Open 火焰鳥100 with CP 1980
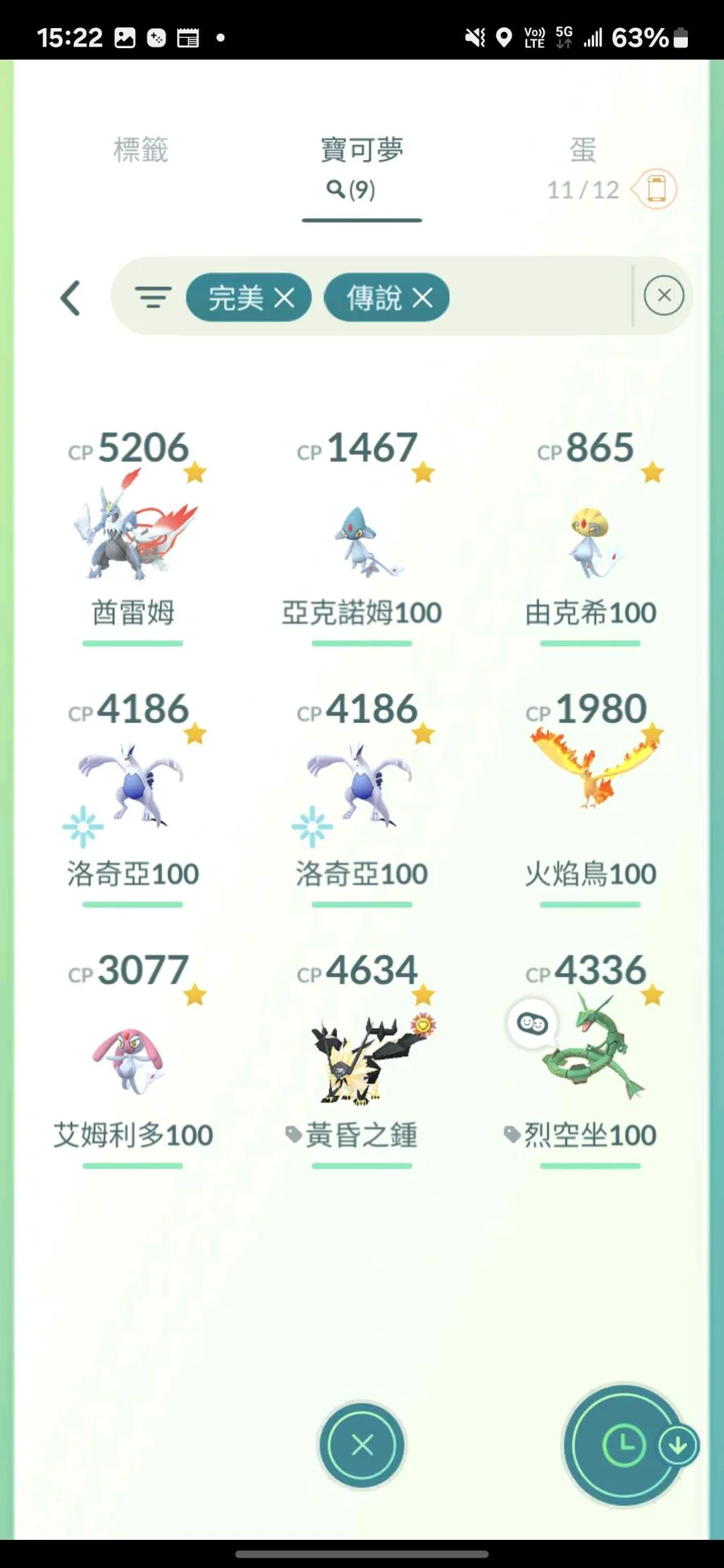 [590, 796]
